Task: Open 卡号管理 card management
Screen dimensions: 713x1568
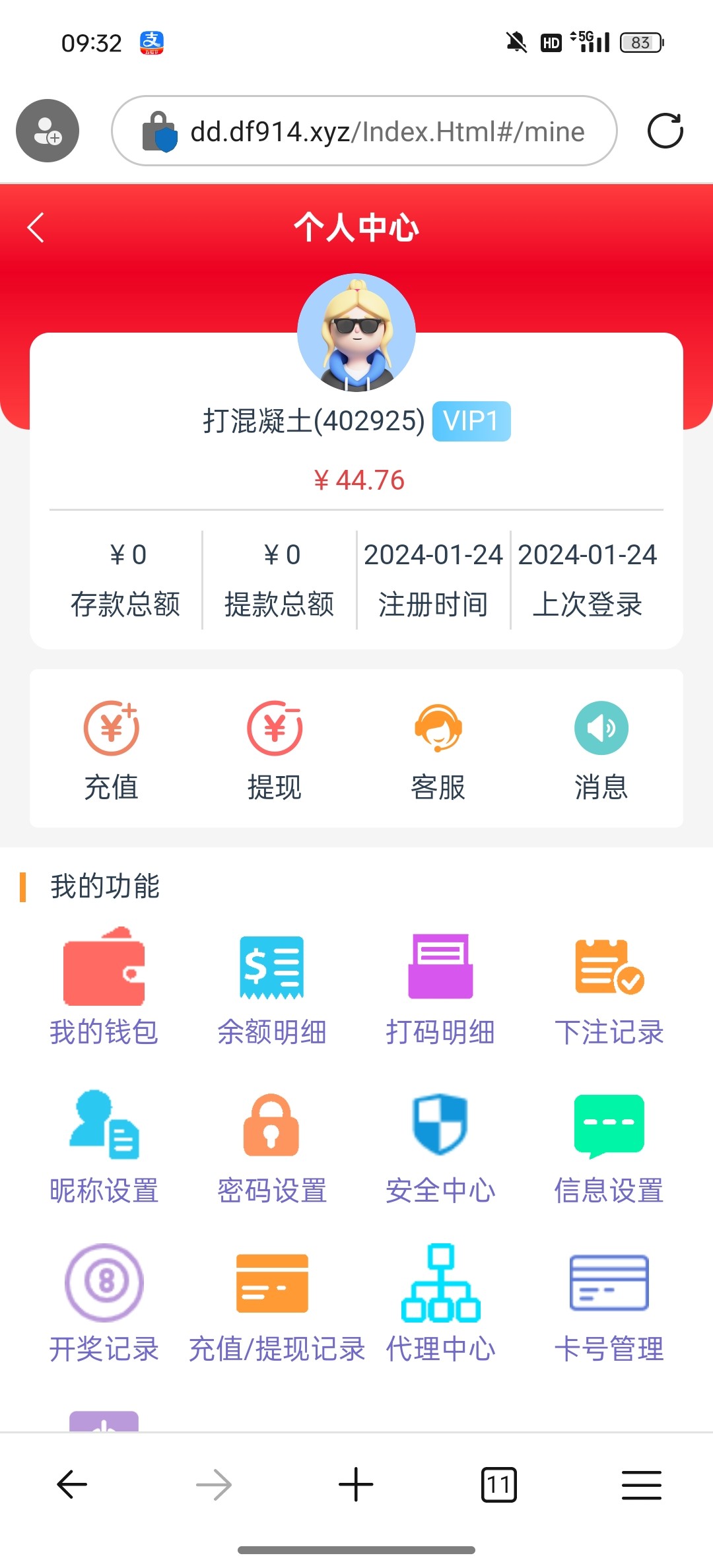Action: pyautogui.click(x=609, y=1303)
